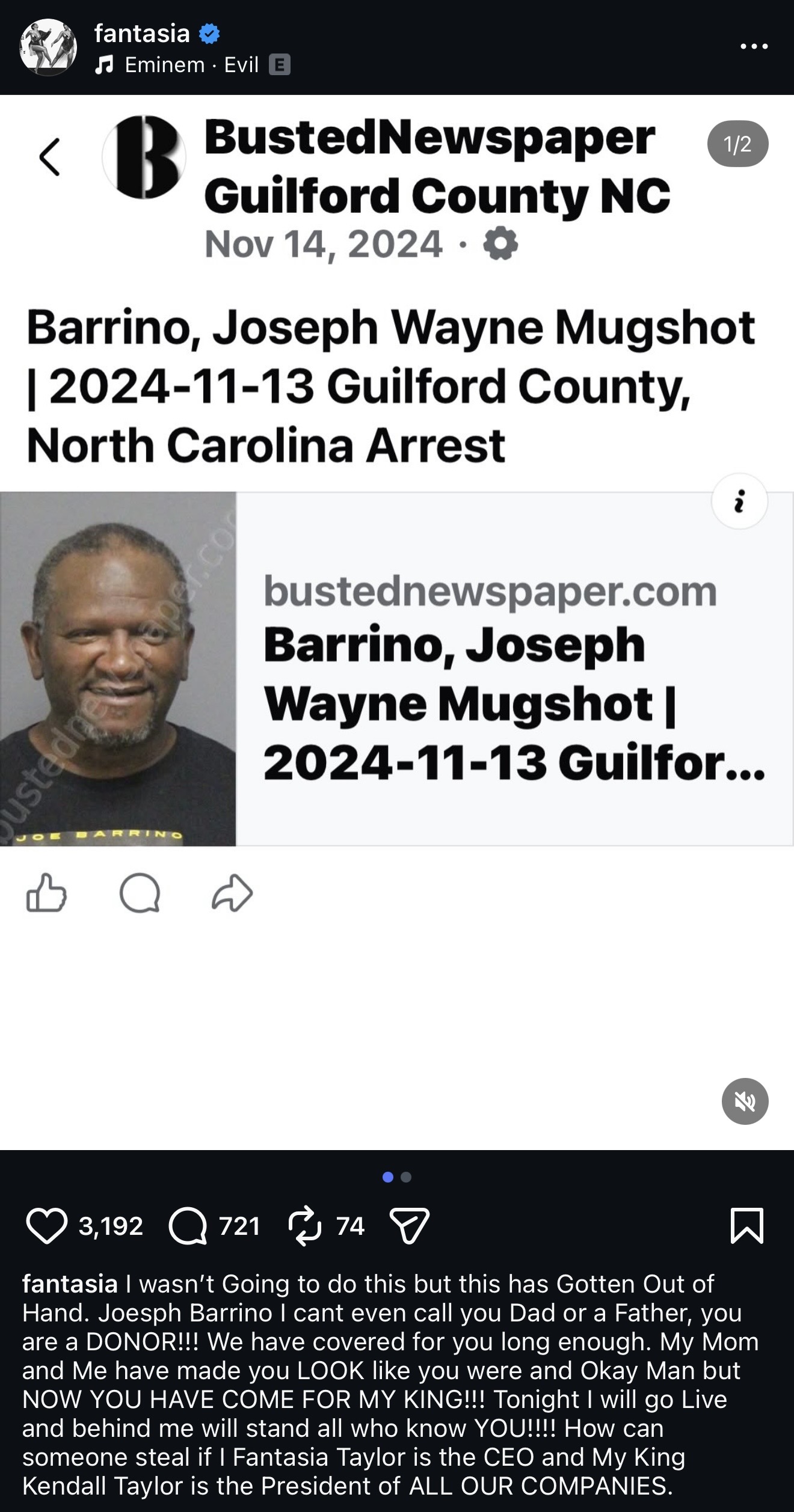
Task: Repost this post
Action: pyautogui.click(x=306, y=1226)
